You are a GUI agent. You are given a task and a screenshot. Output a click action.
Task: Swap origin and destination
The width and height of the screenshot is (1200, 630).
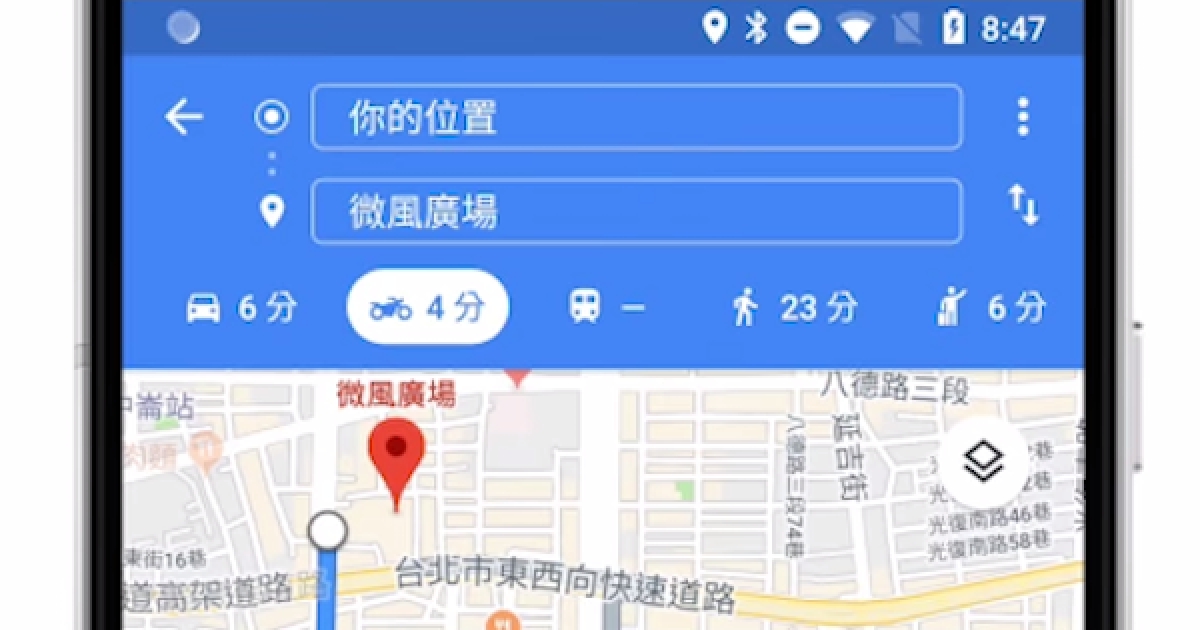click(1022, 206)
